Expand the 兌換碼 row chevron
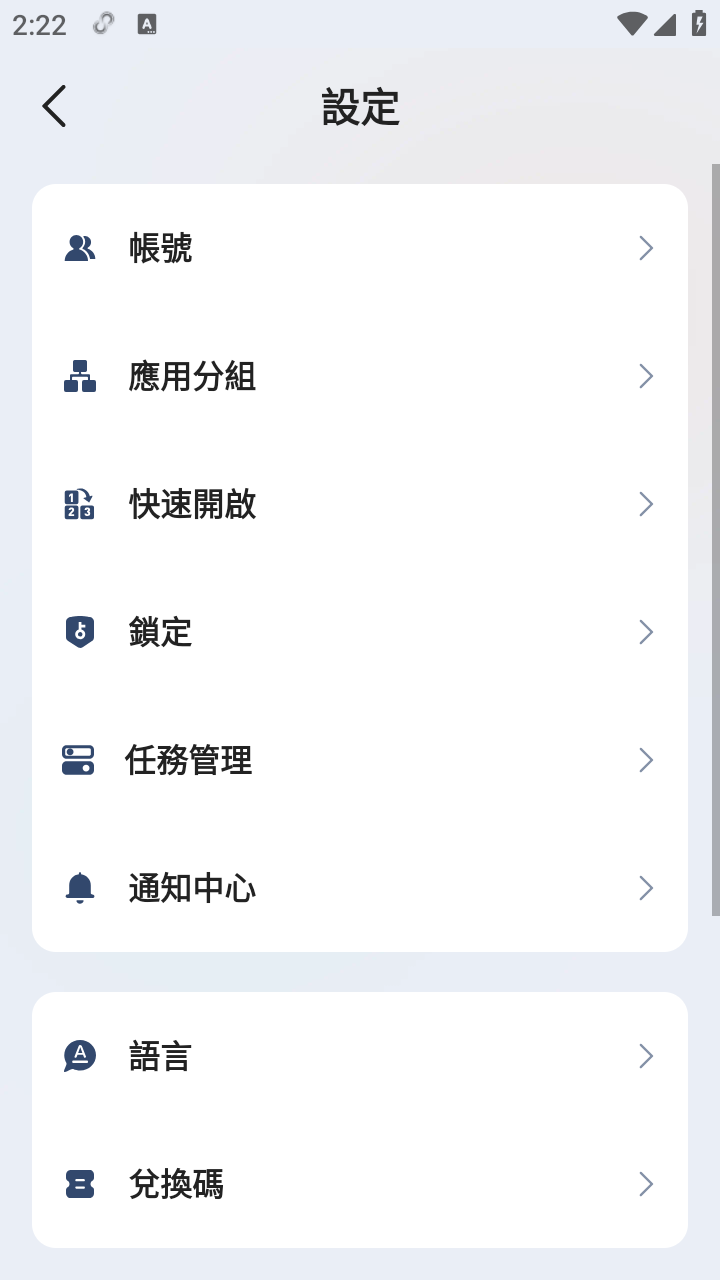This screenshot has width=720, height=1280. click(646, 1184)
